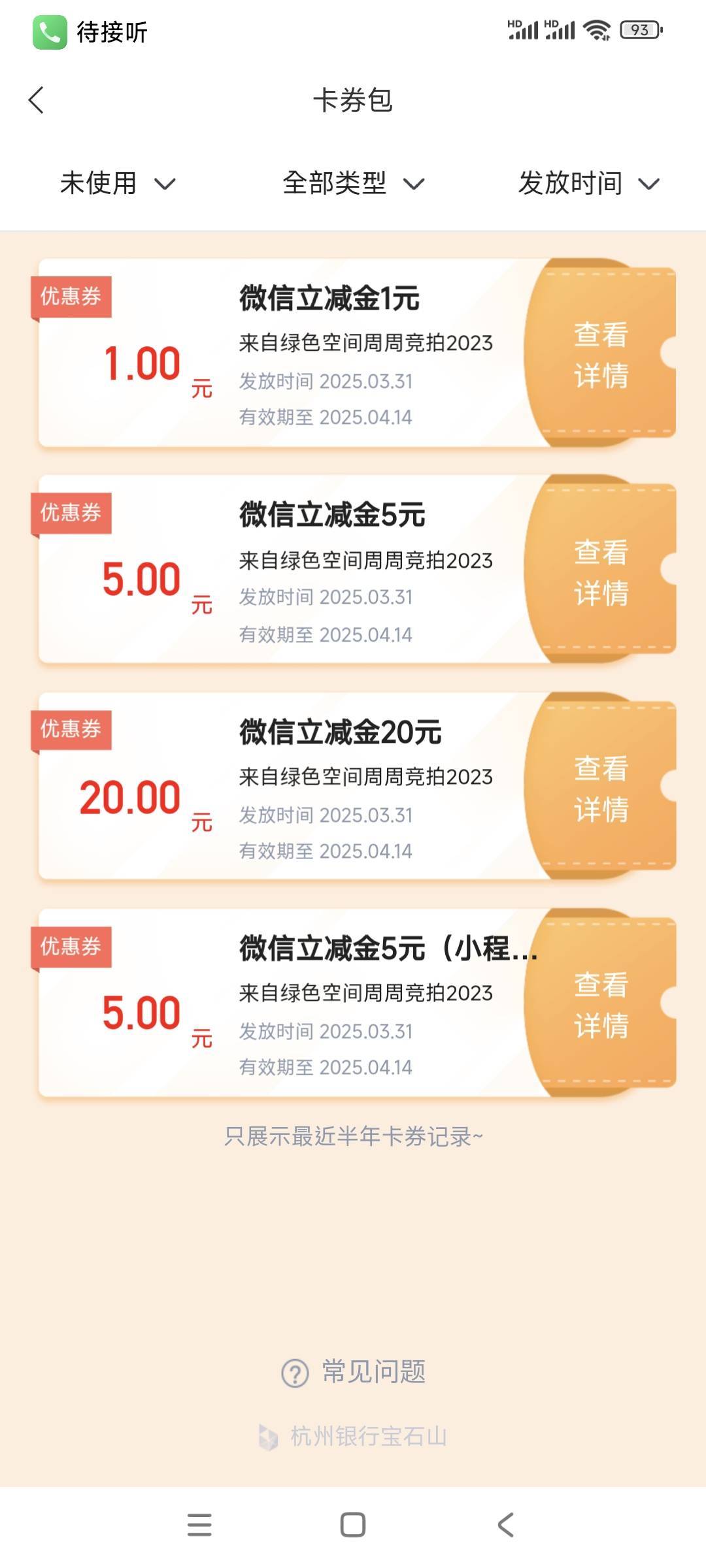Viewport: 706px width, 1568px height.
Task: Tap 查看详情 on the 微信立减金20元 coupon
Action: [x=601, y=787]
